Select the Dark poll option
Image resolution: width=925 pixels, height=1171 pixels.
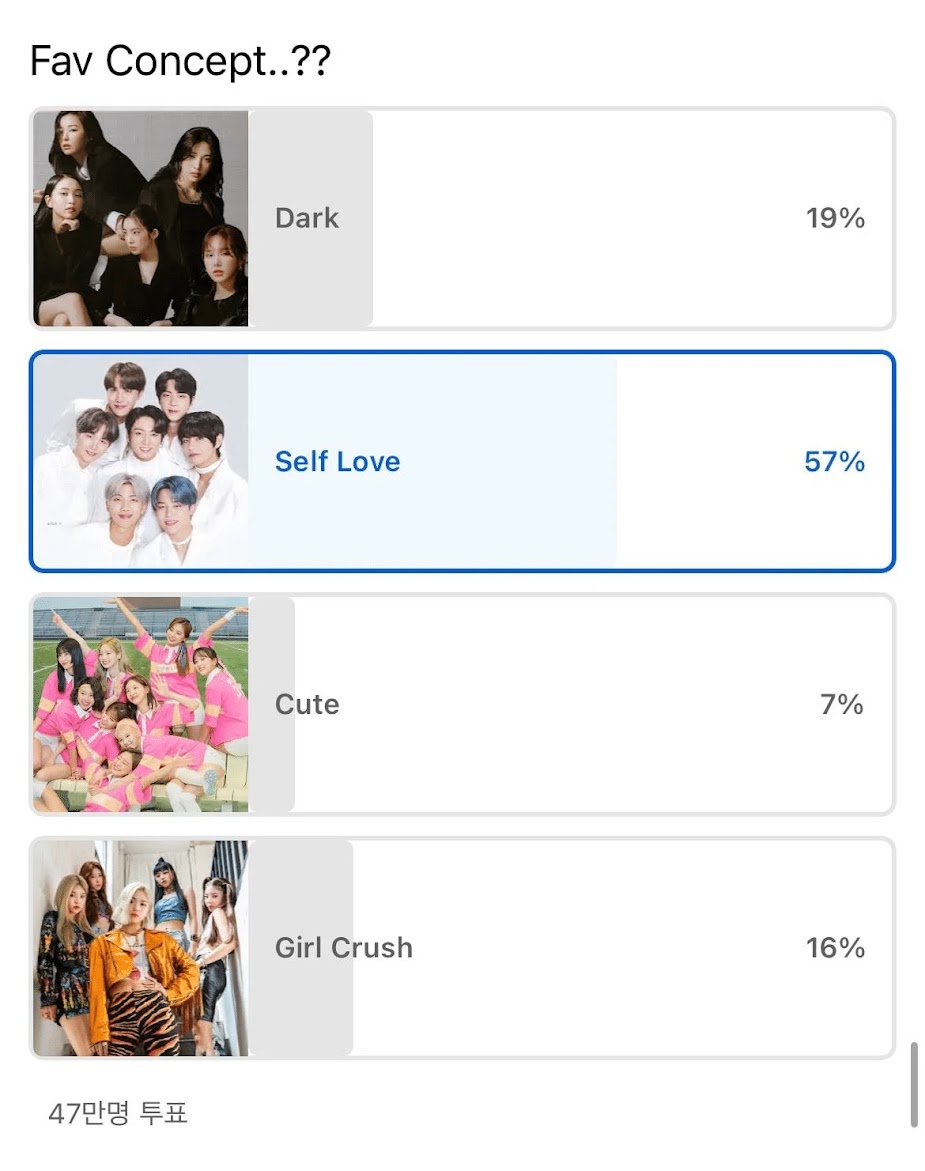462,218
